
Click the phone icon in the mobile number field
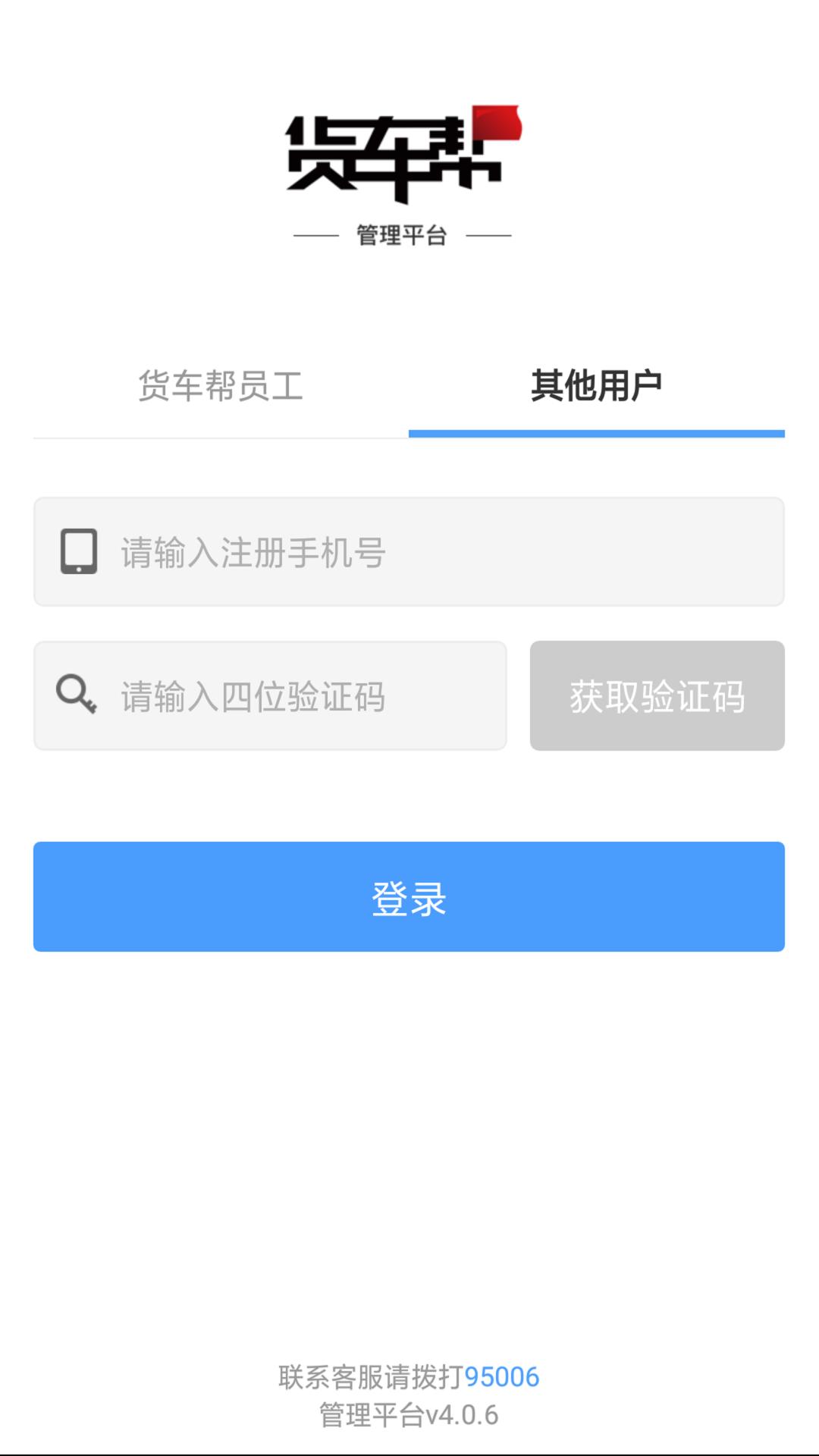[x=78, y=551]
